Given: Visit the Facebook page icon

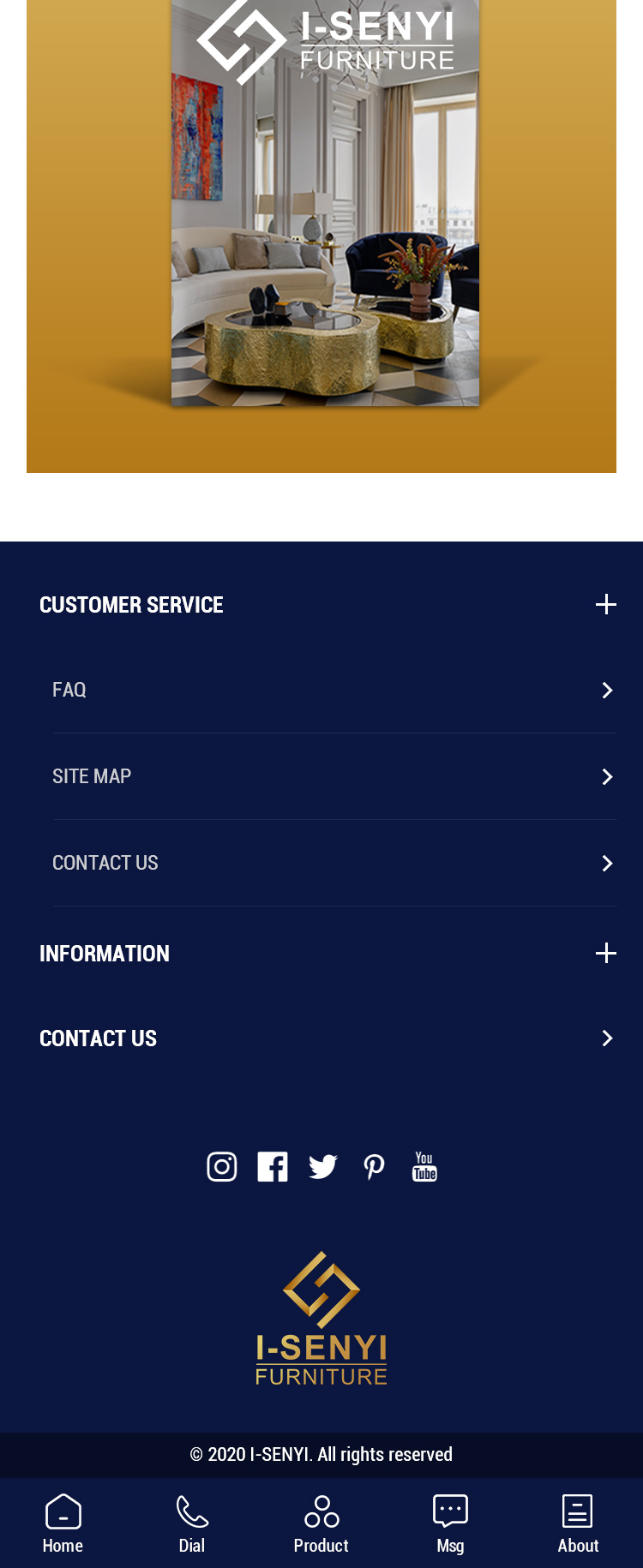Looking at the screenshot, I should pyautogui.click(x=273, y=1166).
